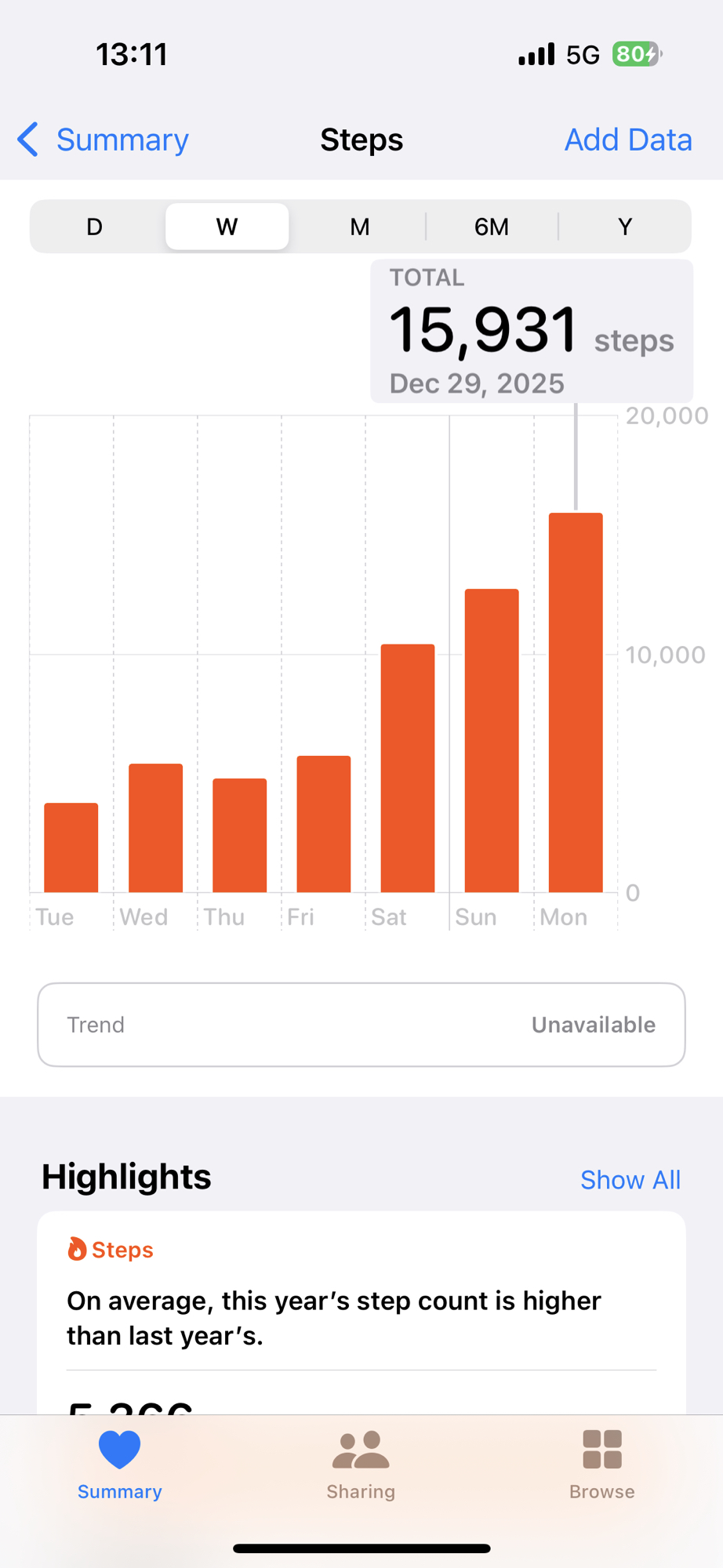Select the Wed bar in the chart

[155, 829]
